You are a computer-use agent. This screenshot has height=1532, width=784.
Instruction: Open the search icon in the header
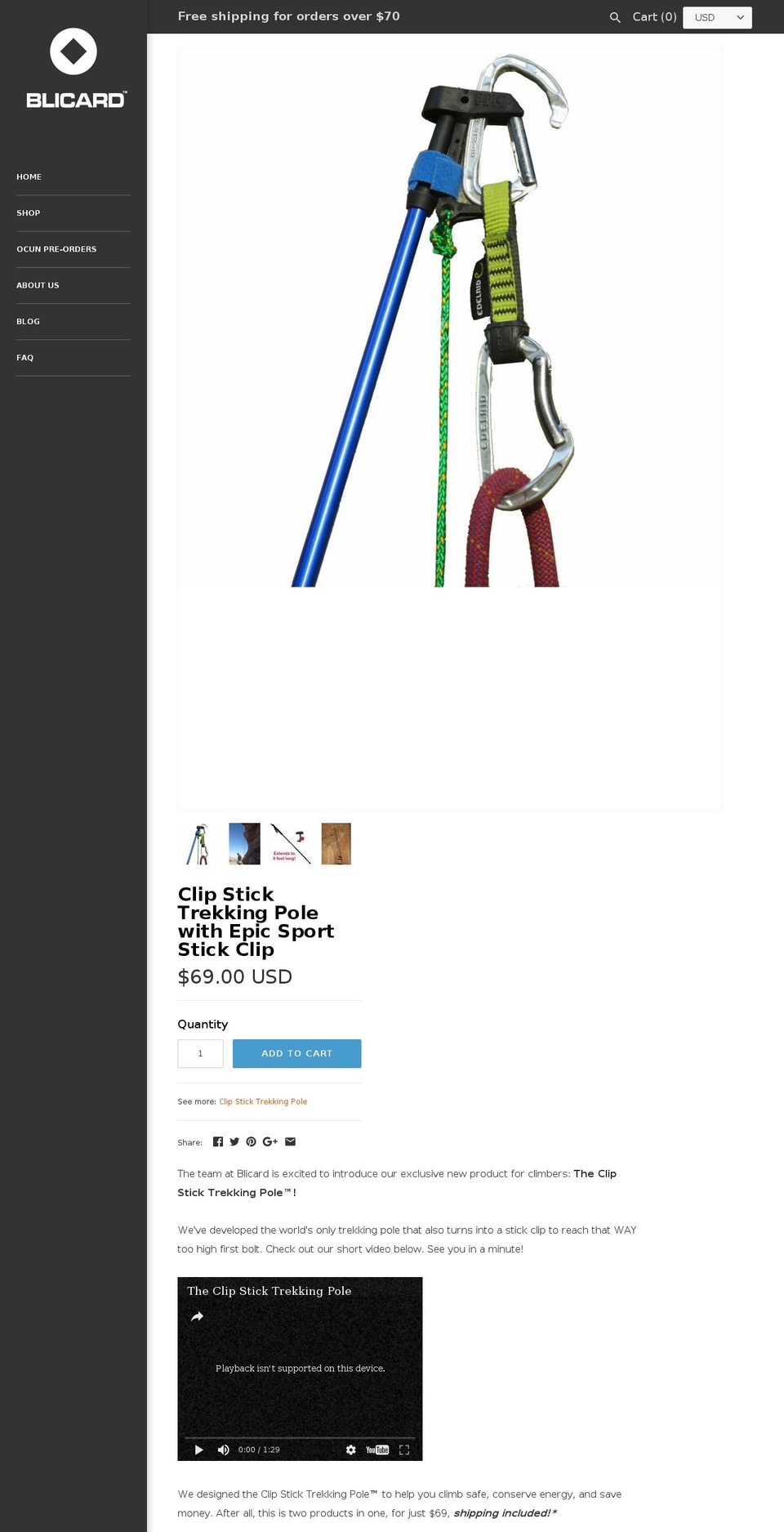[x=615, y=16]
